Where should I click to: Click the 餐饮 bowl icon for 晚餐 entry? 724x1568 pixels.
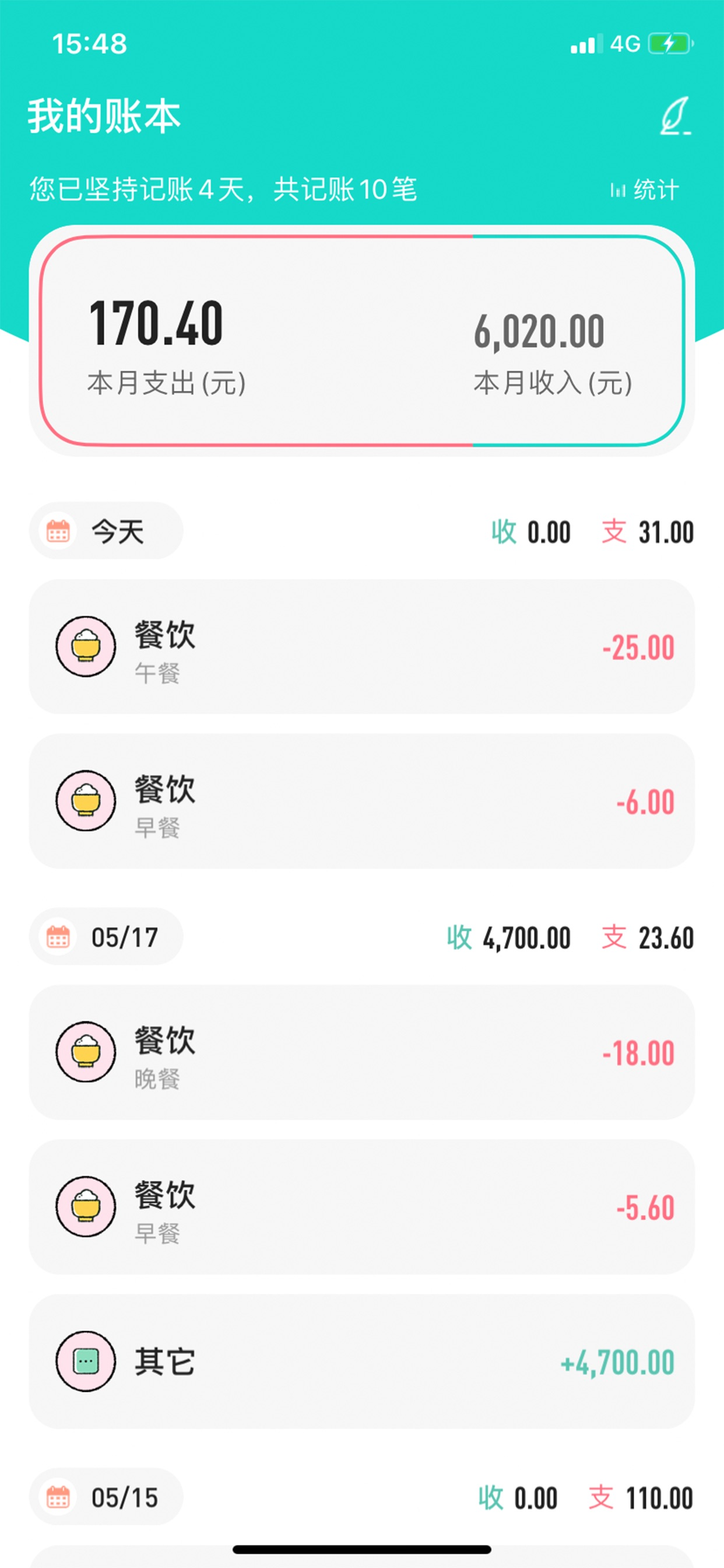pos(85,1055)
